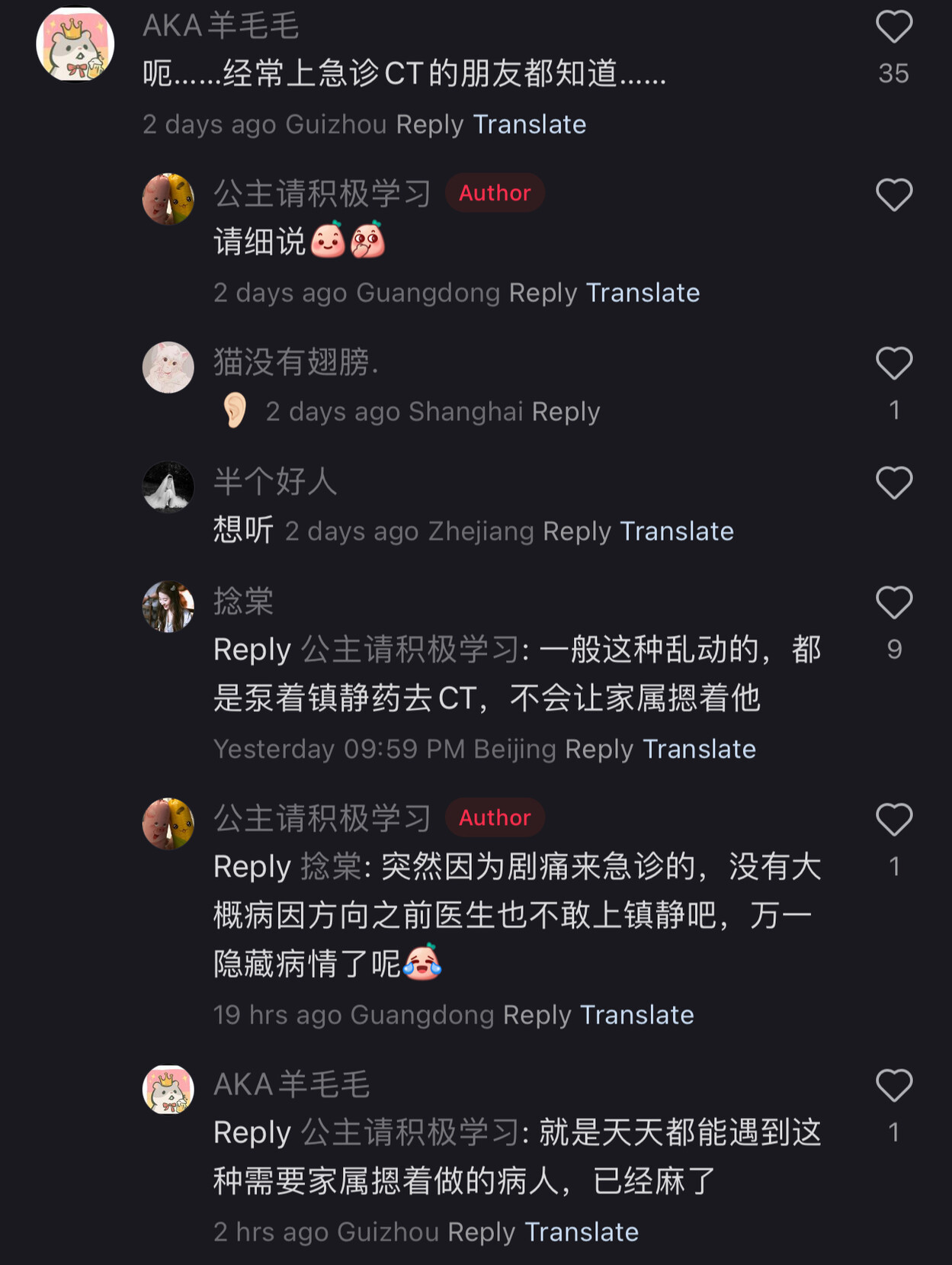Like 半个好人's 想听 comment
Image resolution: width=952 pixels, height=1265 pixels.
pyautogui.click(x=893, y=483)
